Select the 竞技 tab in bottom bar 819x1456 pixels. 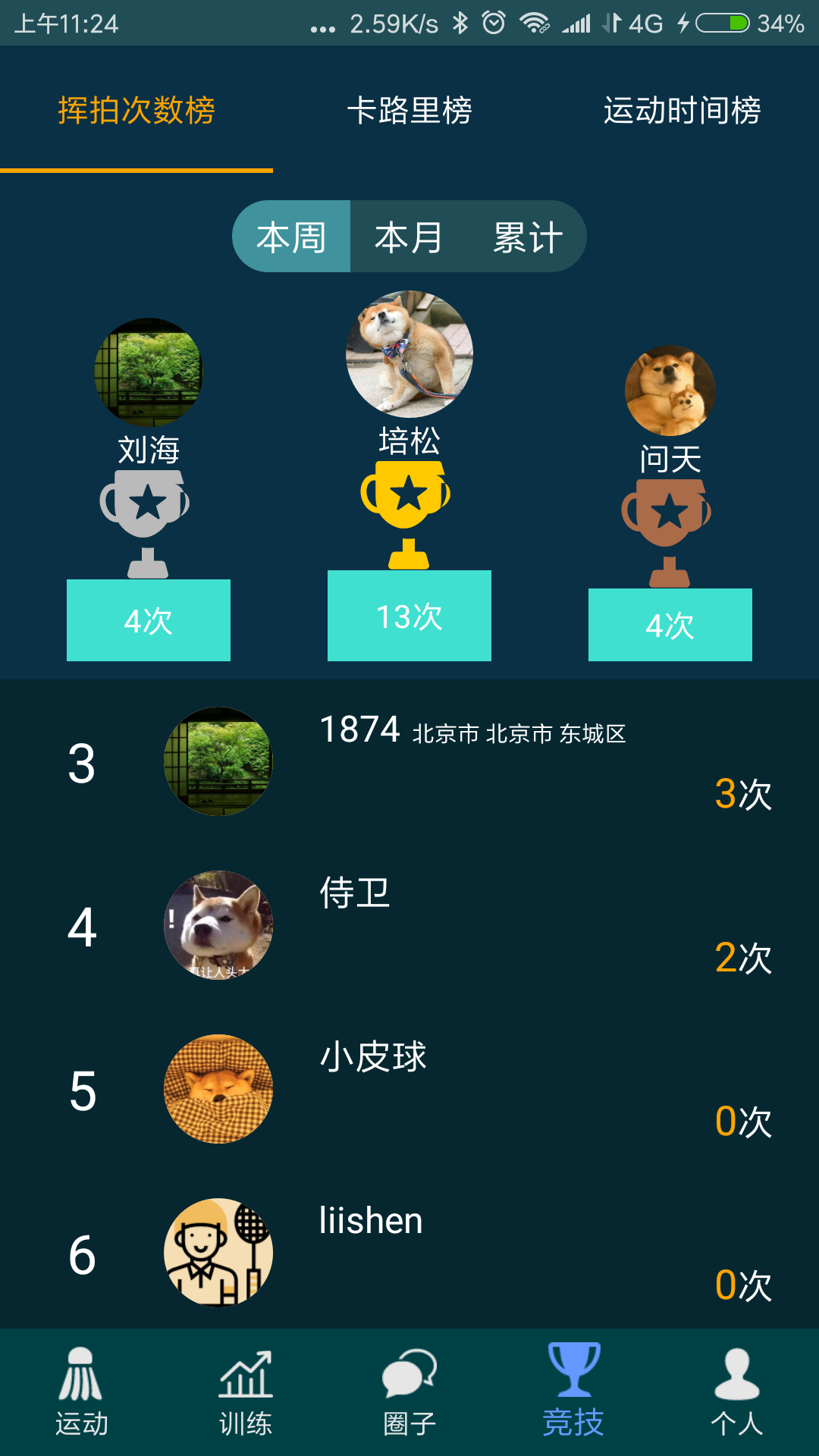click(573, 1392)
